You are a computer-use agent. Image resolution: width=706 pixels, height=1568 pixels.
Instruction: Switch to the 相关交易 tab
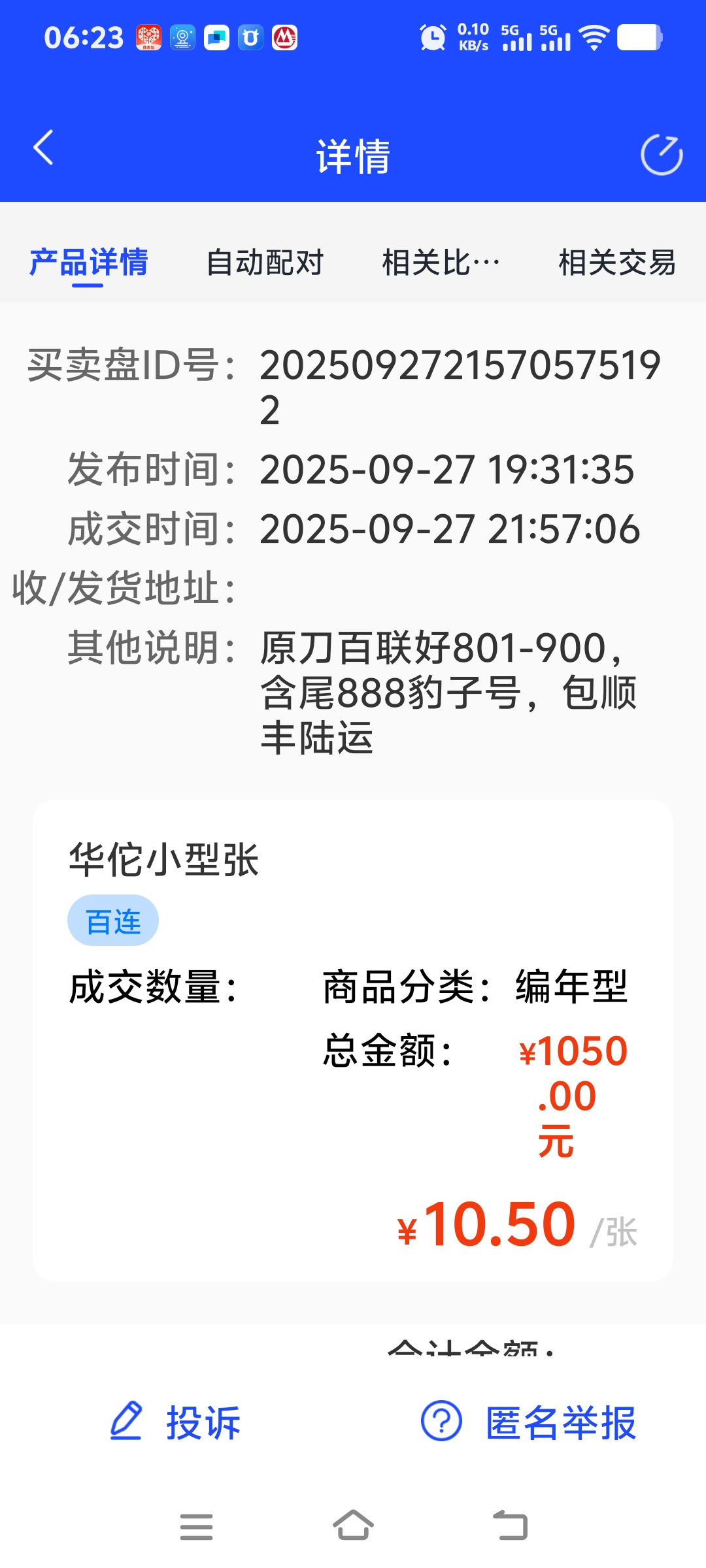coord(617,263)
